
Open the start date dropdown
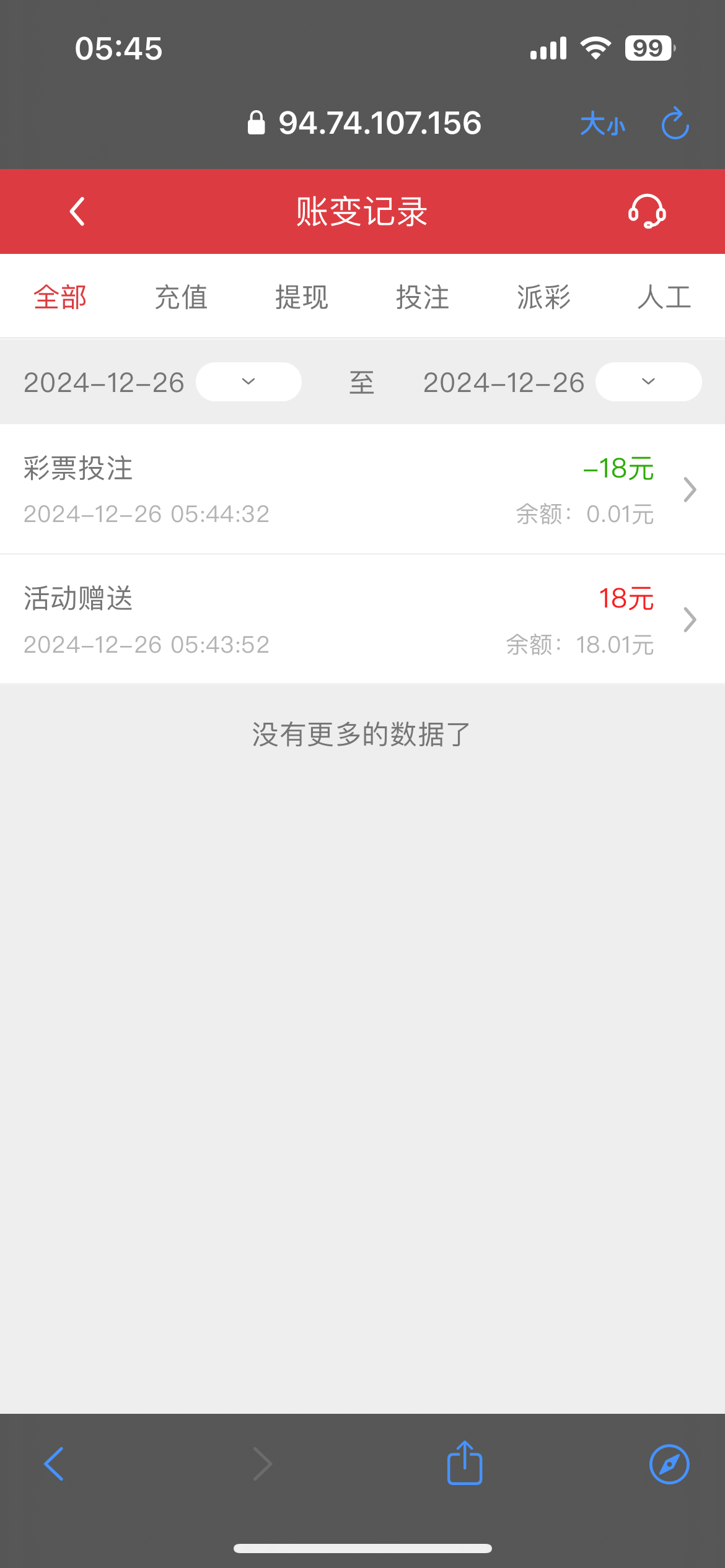248,381
